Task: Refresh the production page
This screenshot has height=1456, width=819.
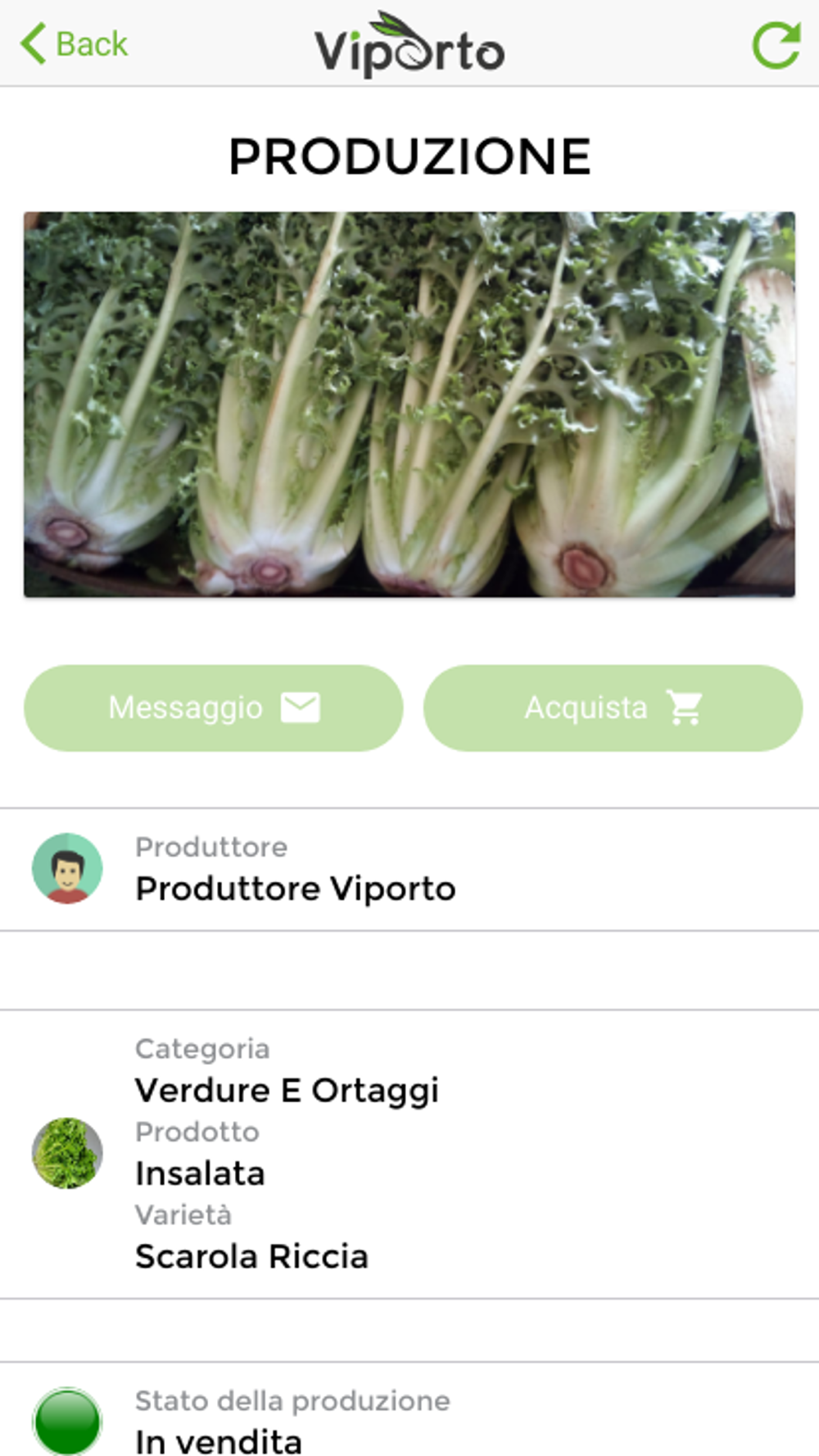Action: click(x=775, y=45)
